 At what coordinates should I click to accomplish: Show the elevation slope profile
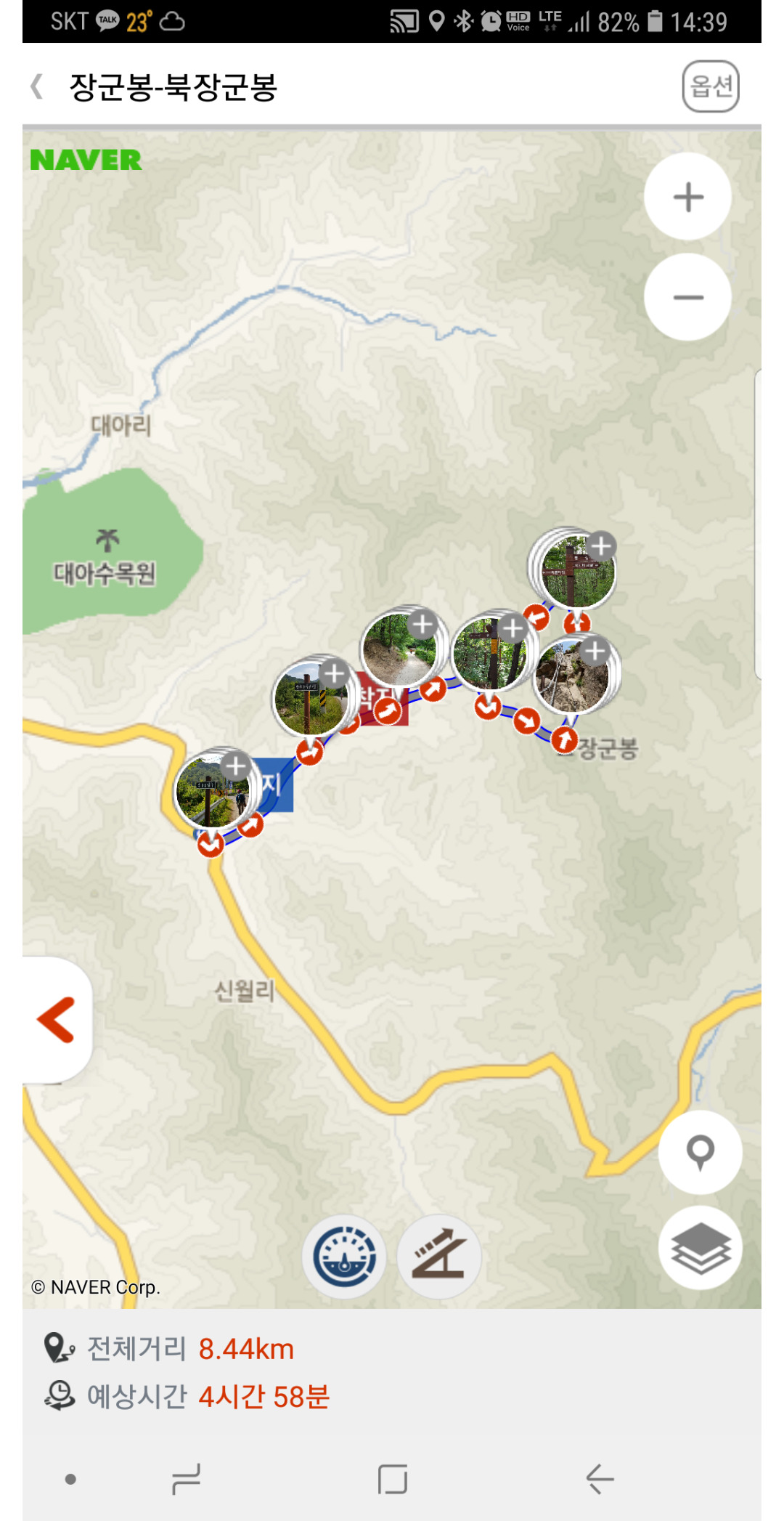(x=439, y=1257)
